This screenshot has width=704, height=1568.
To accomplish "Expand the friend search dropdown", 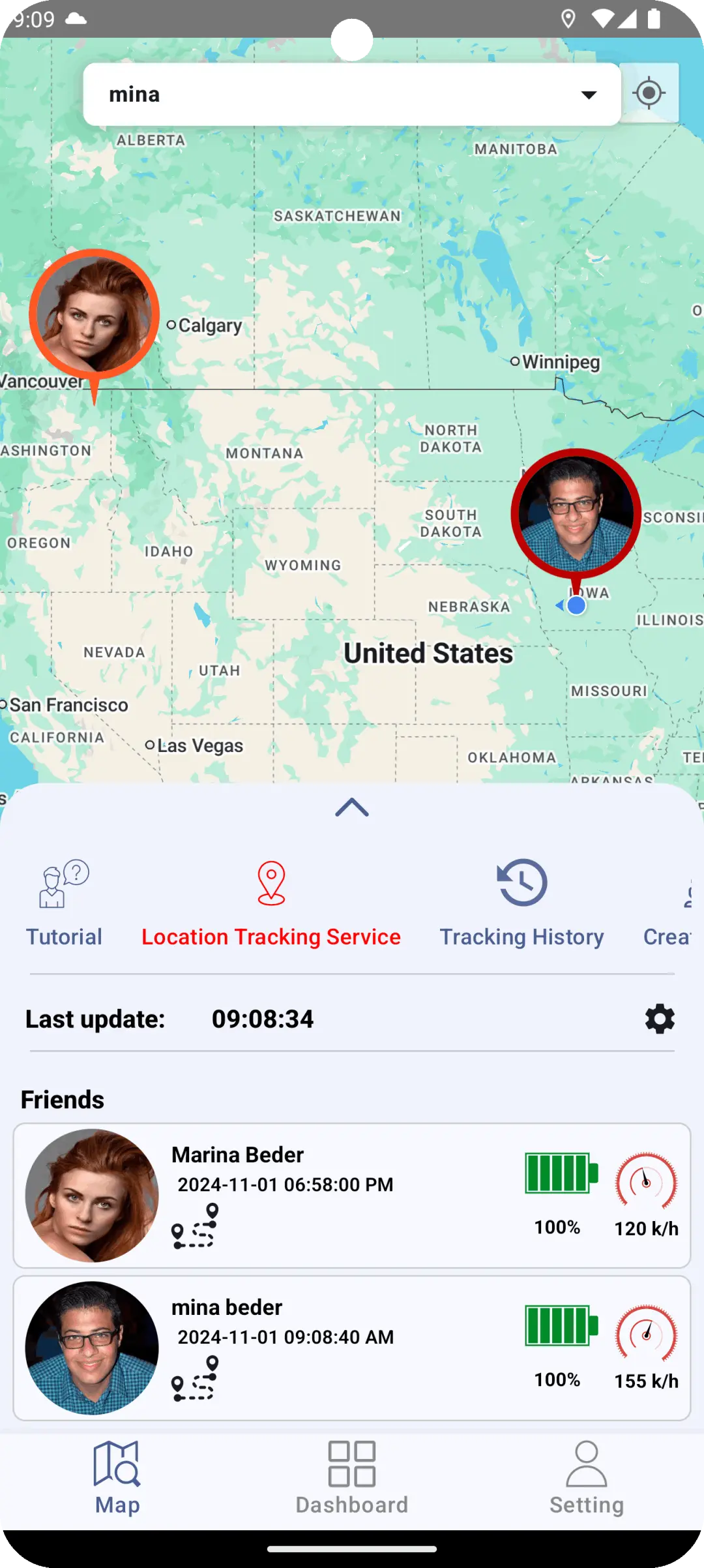I will [x=587, y=94].
